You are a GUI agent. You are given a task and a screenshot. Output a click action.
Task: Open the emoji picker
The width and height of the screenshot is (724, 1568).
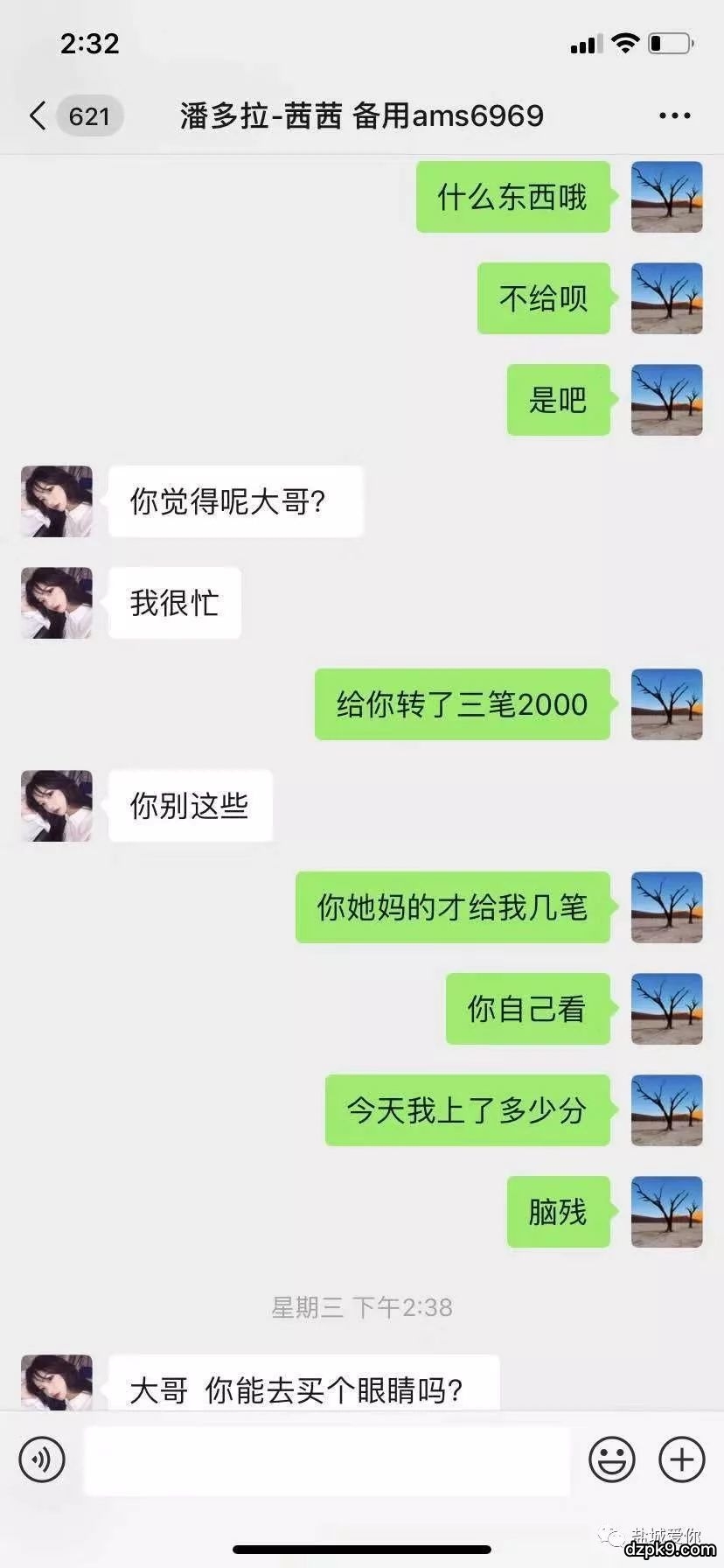click(611, 1459)
